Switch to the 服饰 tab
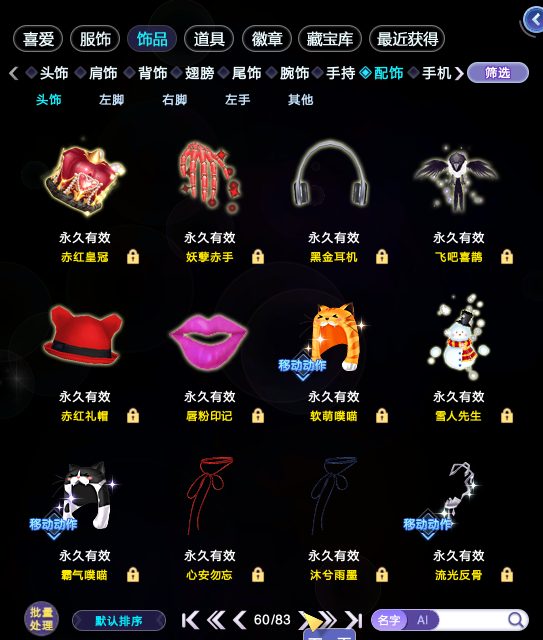 (x=95, y=39)
